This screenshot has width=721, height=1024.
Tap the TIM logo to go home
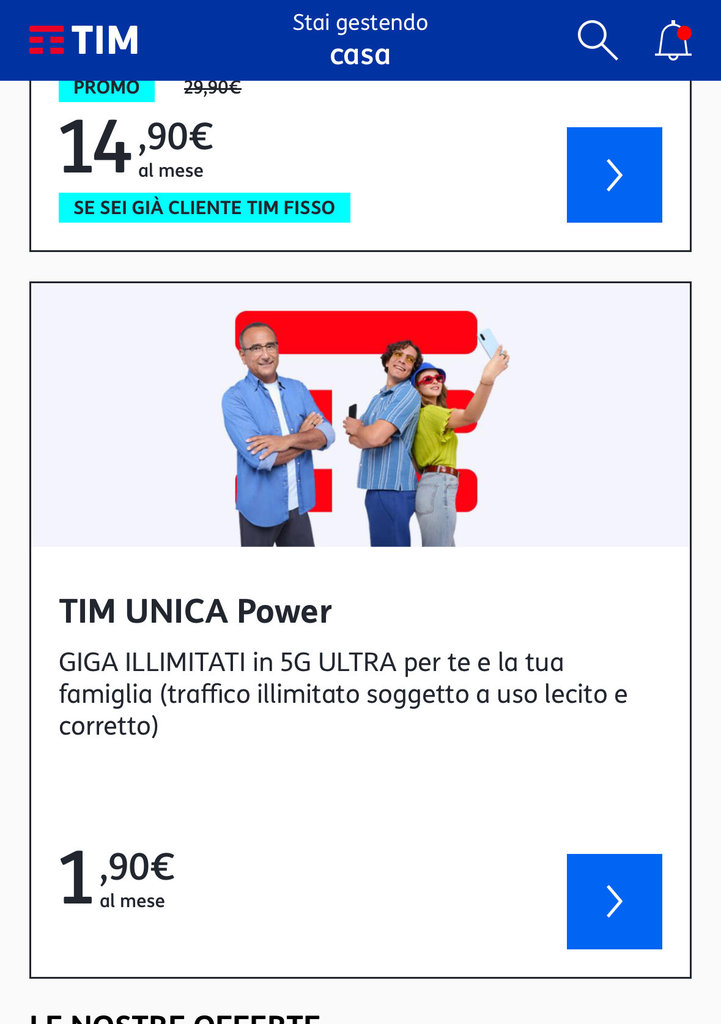[84, 40]
